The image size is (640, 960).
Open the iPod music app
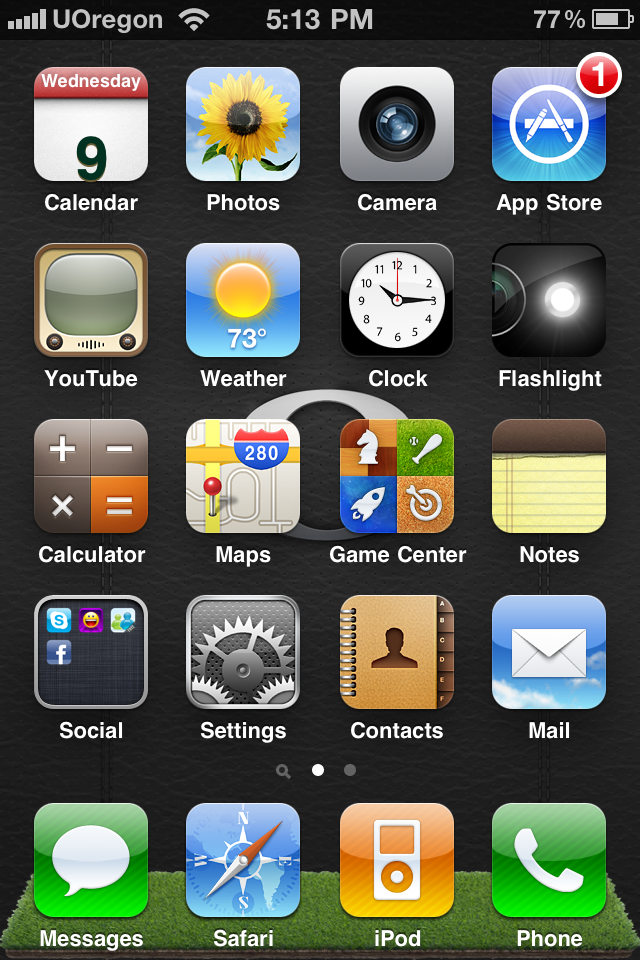pos(397,860)
